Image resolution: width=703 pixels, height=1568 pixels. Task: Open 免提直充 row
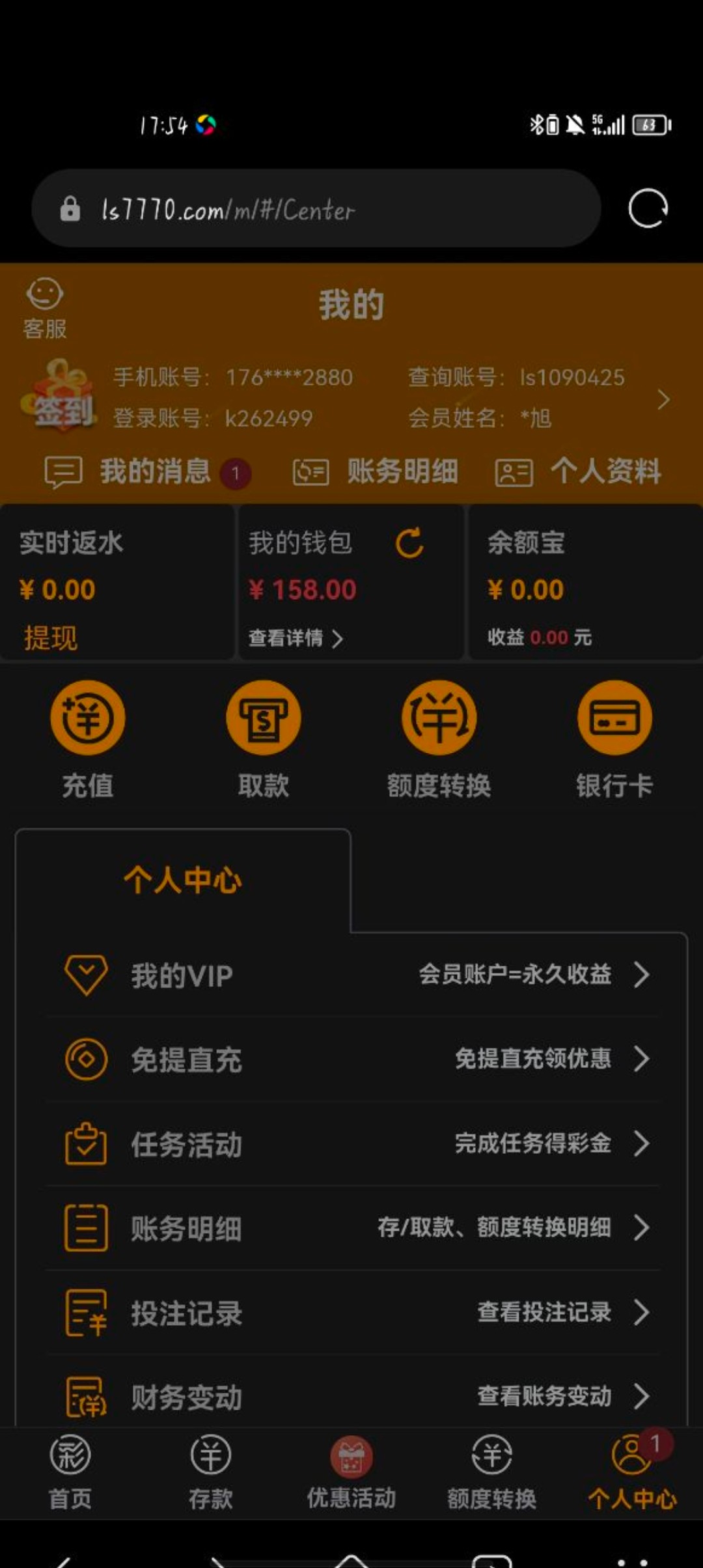tap(351, 1059)
